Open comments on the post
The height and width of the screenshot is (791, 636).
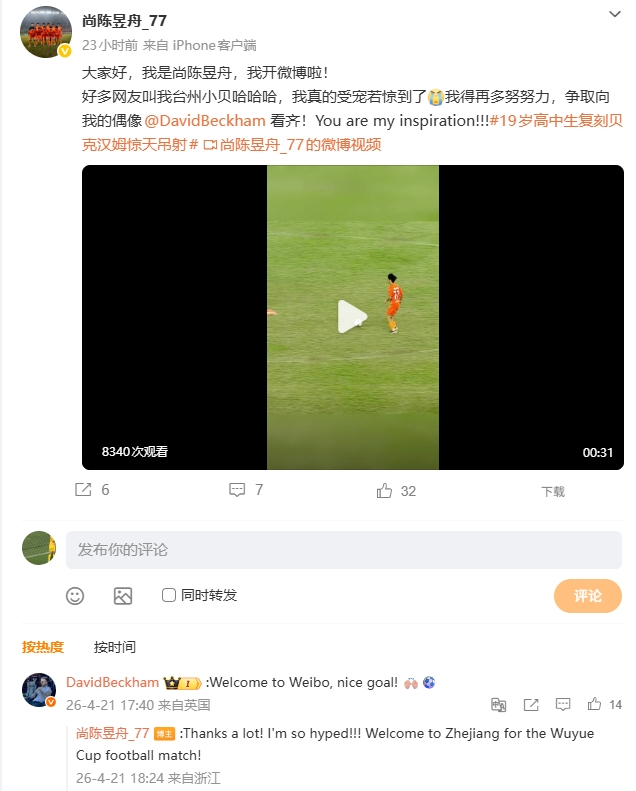pyautogui.click(x=246, y=490)
